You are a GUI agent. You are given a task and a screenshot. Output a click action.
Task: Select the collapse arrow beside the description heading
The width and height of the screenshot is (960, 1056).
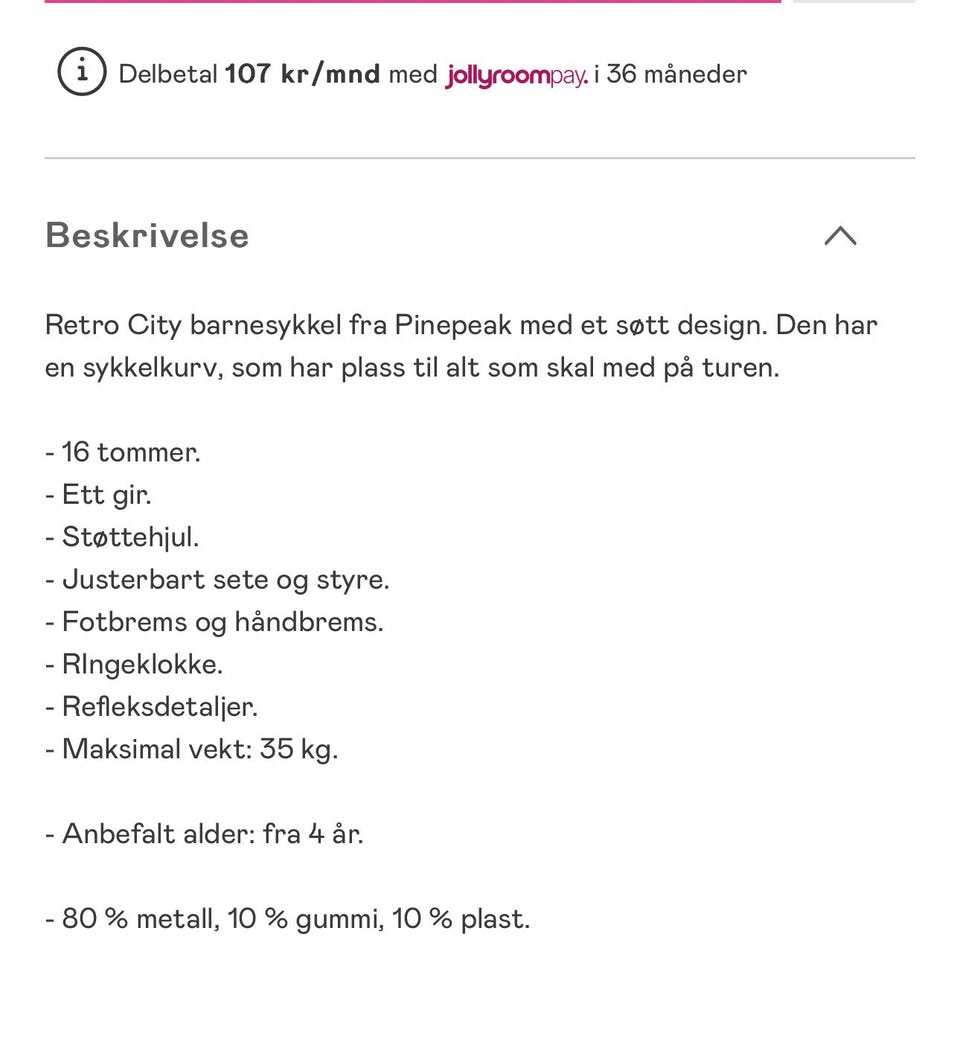click(x=841, y=236)
